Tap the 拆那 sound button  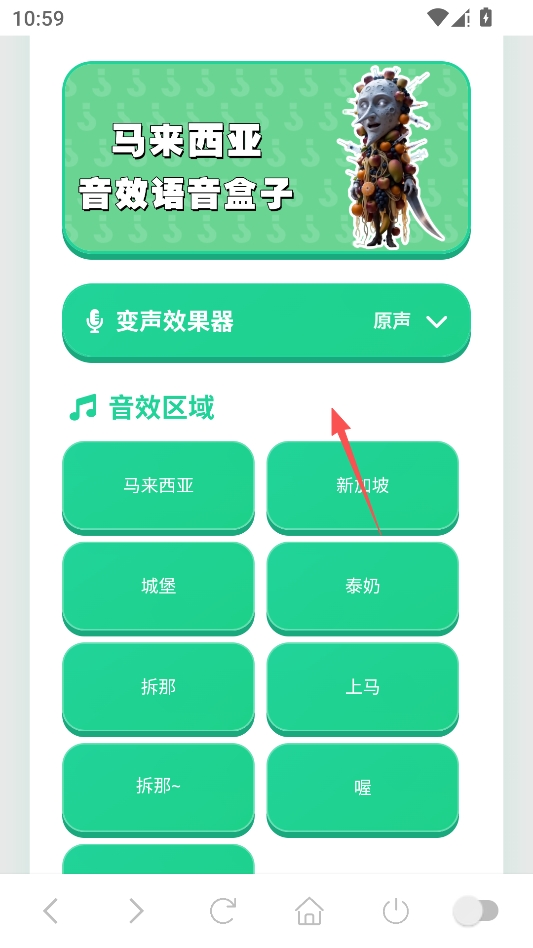click(158, 687)
